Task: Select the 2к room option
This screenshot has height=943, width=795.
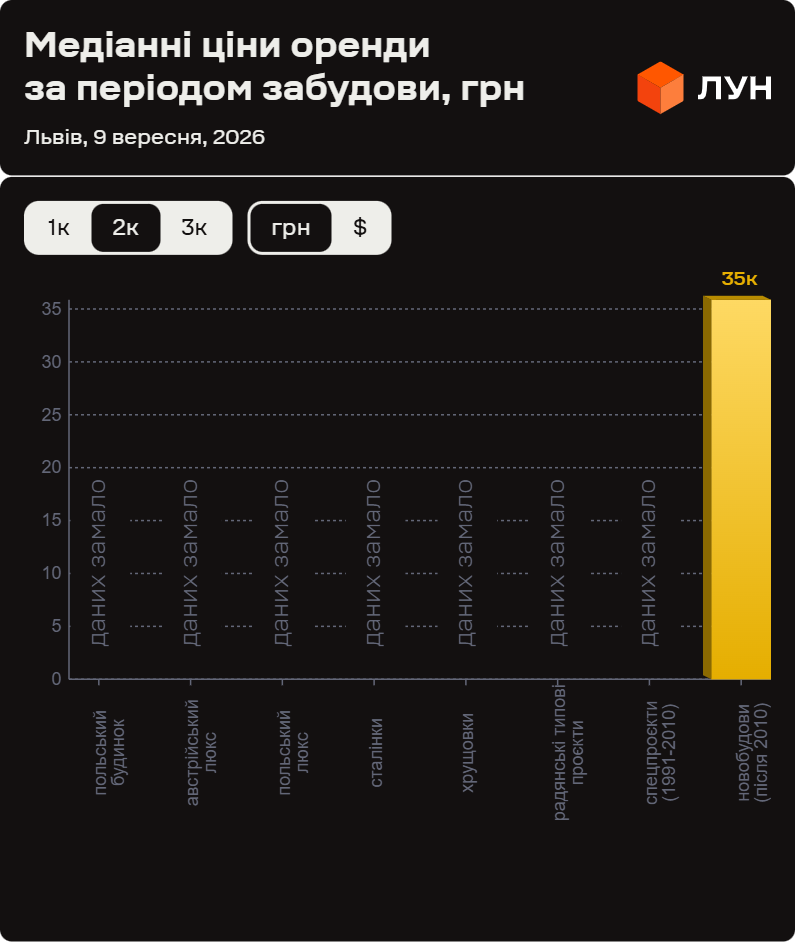Action: 126,228
